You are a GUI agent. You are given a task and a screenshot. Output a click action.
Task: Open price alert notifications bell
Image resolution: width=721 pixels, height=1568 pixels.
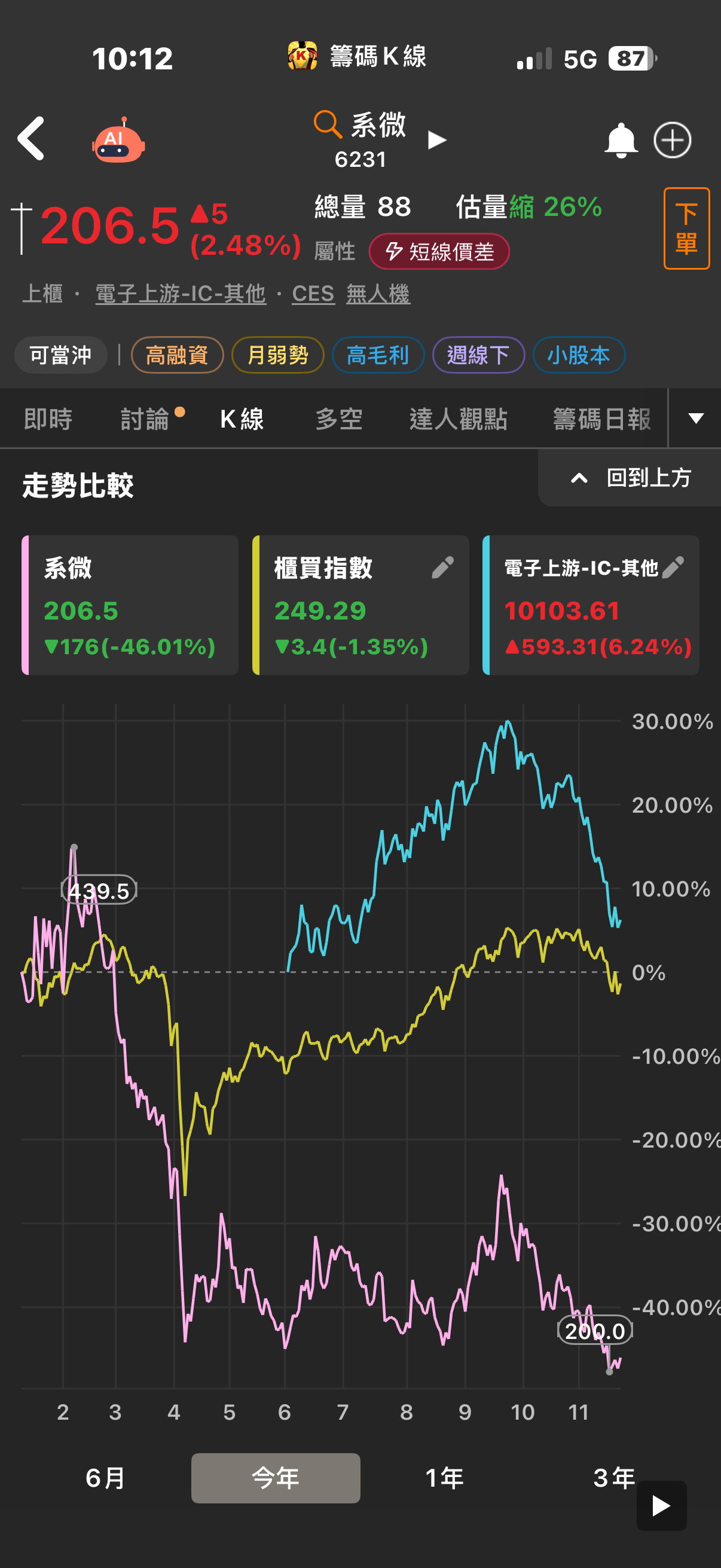point(620,141)
